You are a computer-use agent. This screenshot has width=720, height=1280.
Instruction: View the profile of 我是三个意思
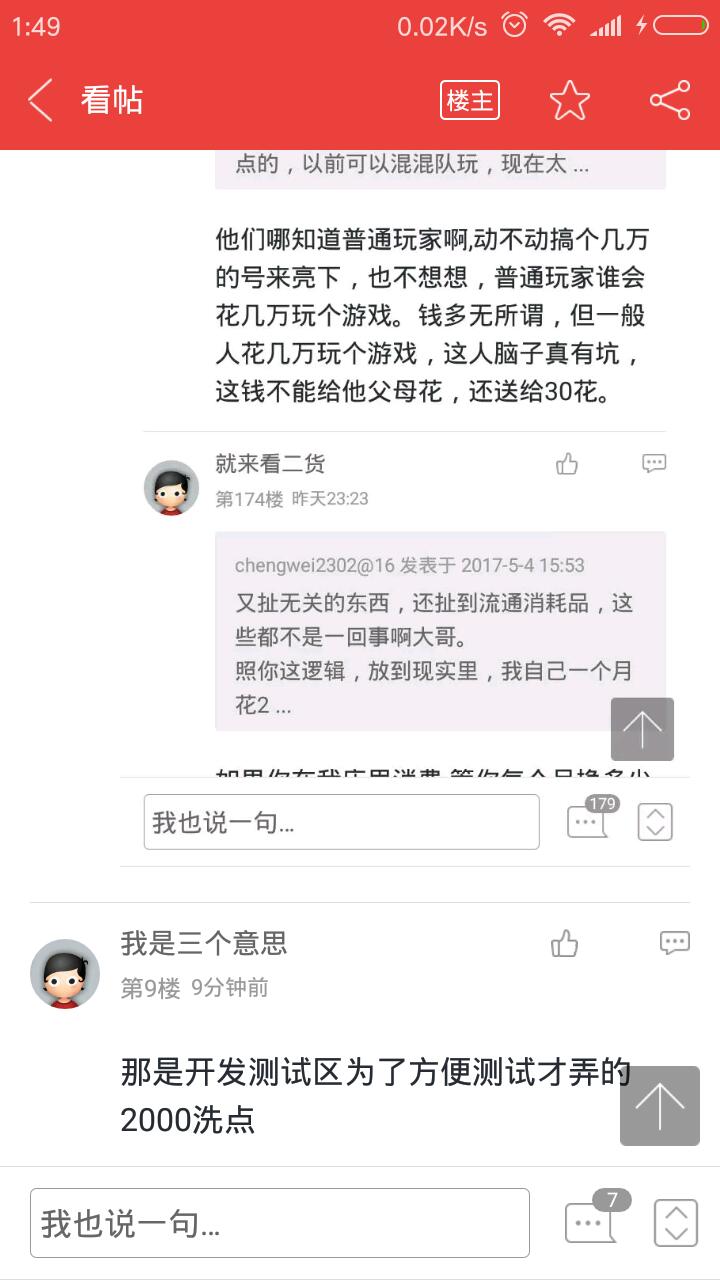[65, 973]
